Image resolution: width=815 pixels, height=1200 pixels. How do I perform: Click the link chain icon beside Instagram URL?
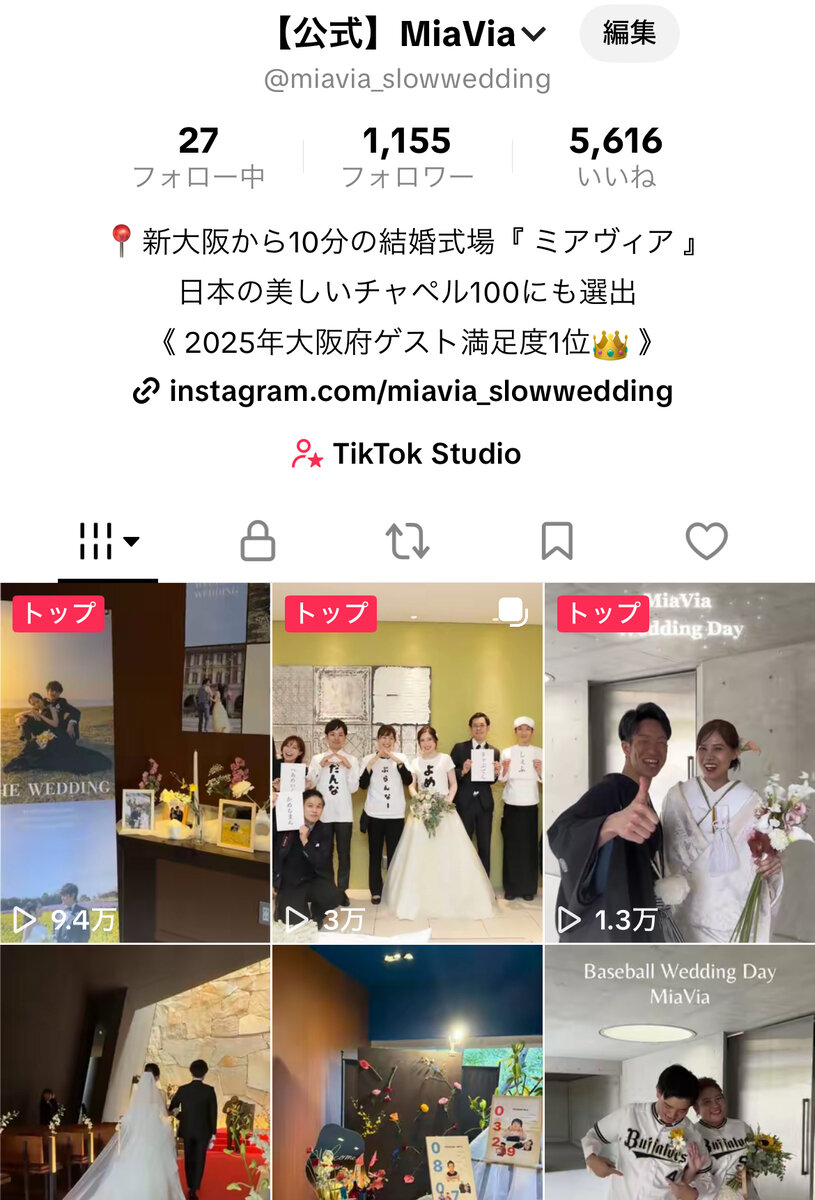(x=148, y=392)
